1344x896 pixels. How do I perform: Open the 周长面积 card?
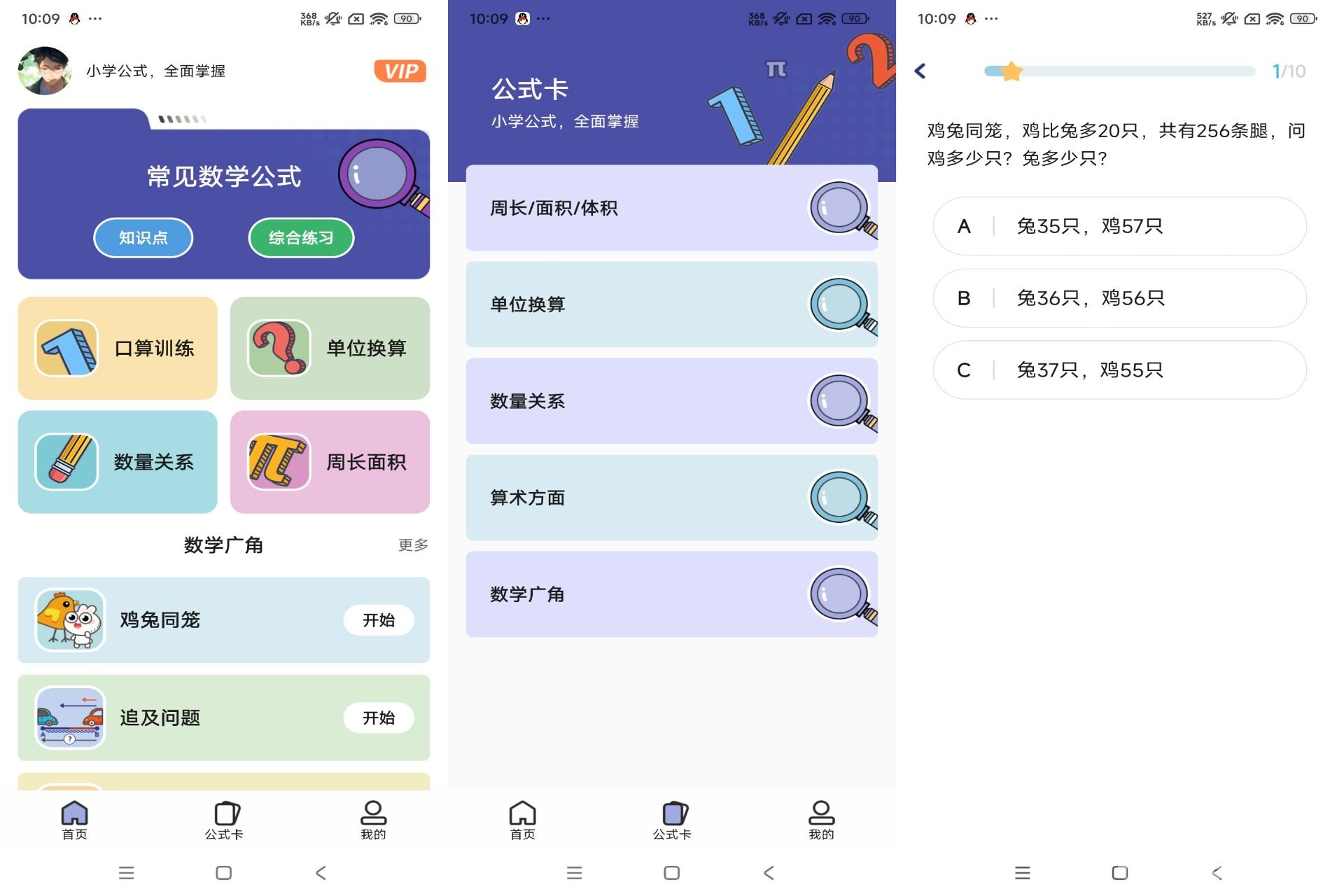tap(330, 462)
